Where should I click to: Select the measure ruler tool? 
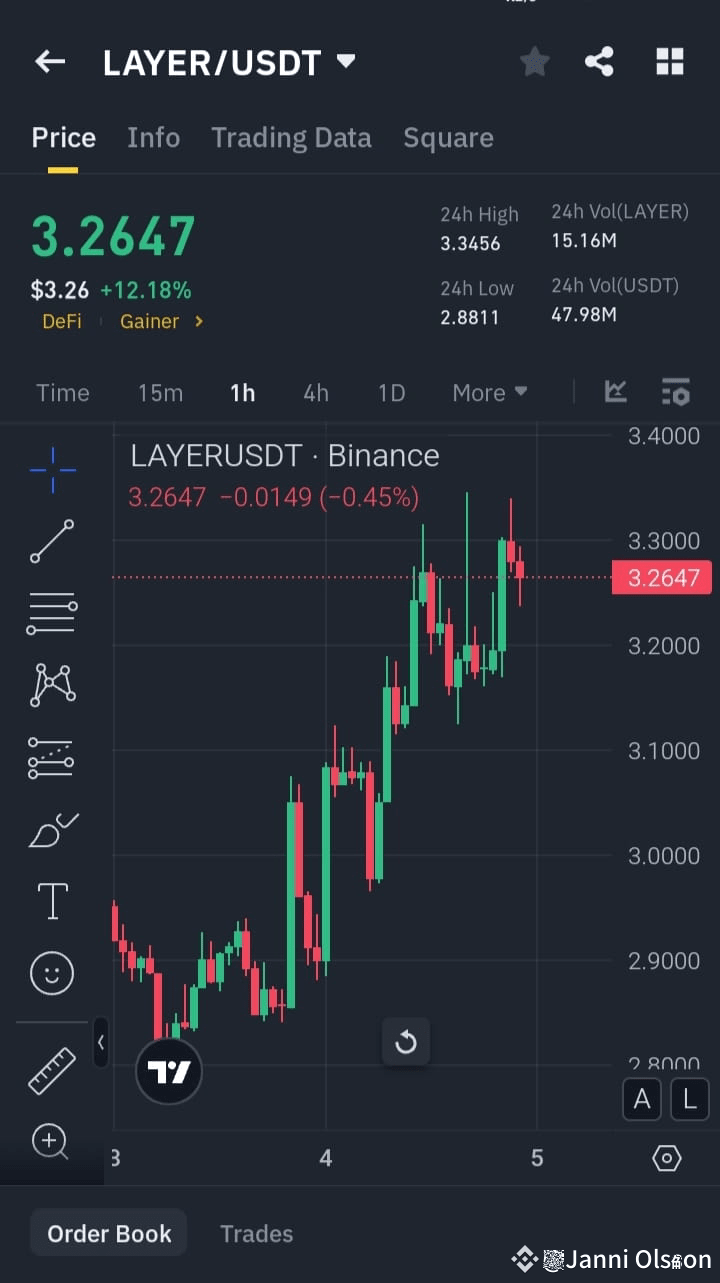click(50, 1070)
